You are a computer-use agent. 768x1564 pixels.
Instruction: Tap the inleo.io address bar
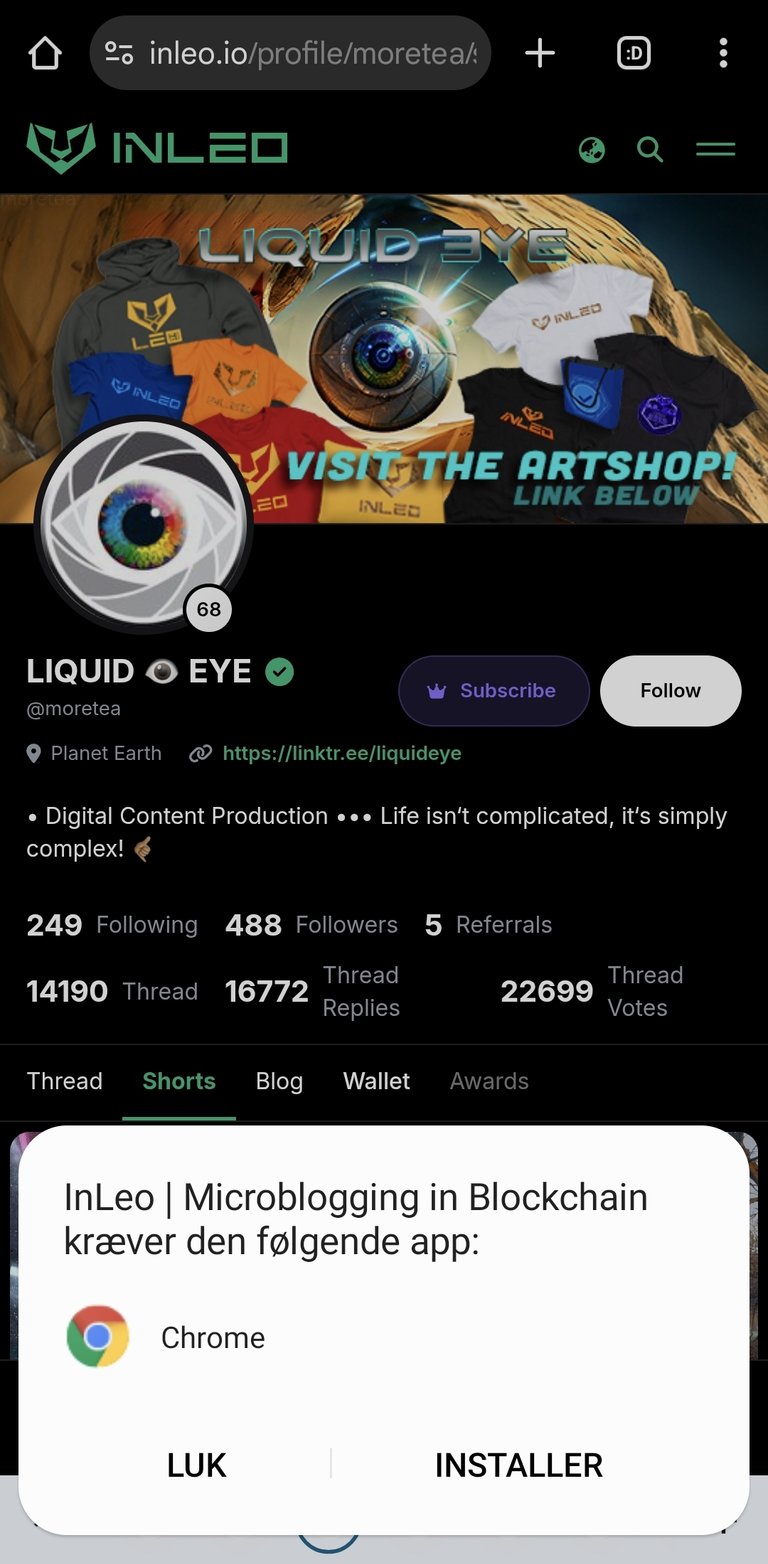click(x=290, y=53)
